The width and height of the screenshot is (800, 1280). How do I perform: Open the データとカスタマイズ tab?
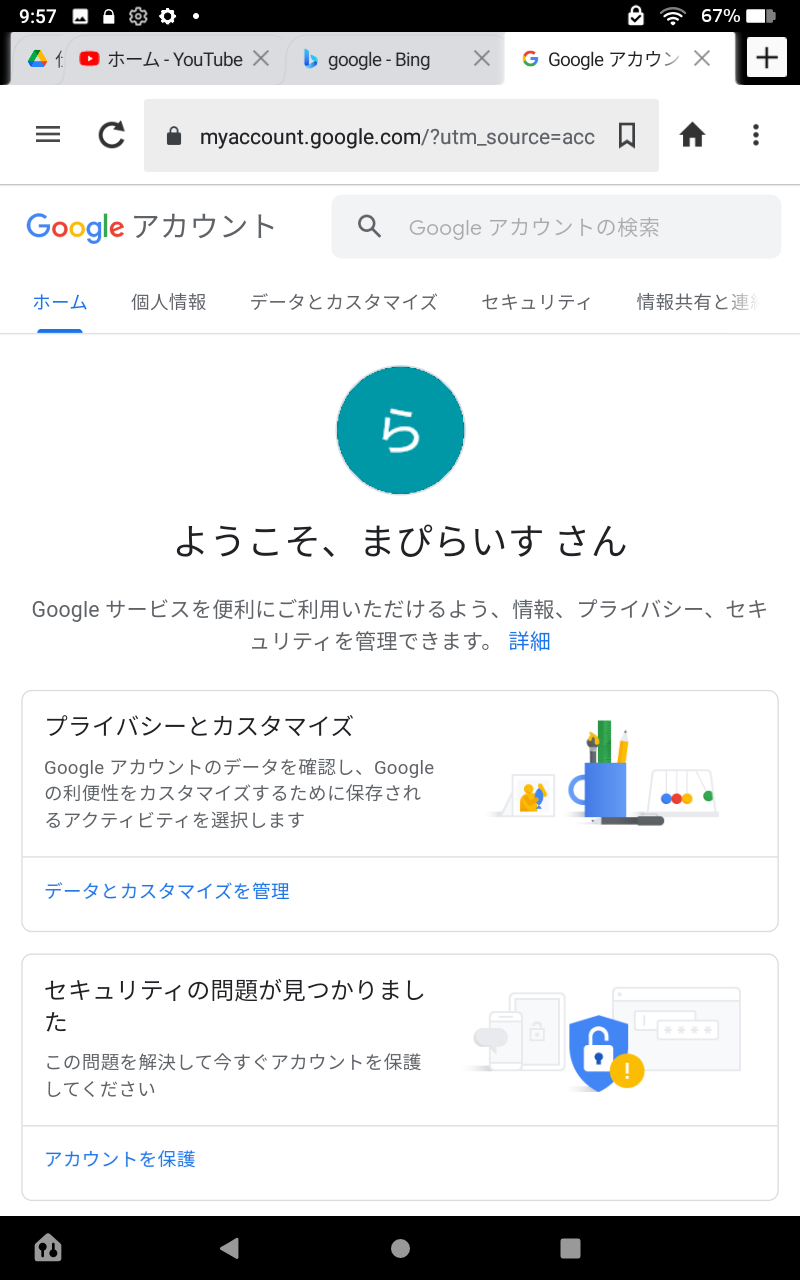(x=343, y=302)
